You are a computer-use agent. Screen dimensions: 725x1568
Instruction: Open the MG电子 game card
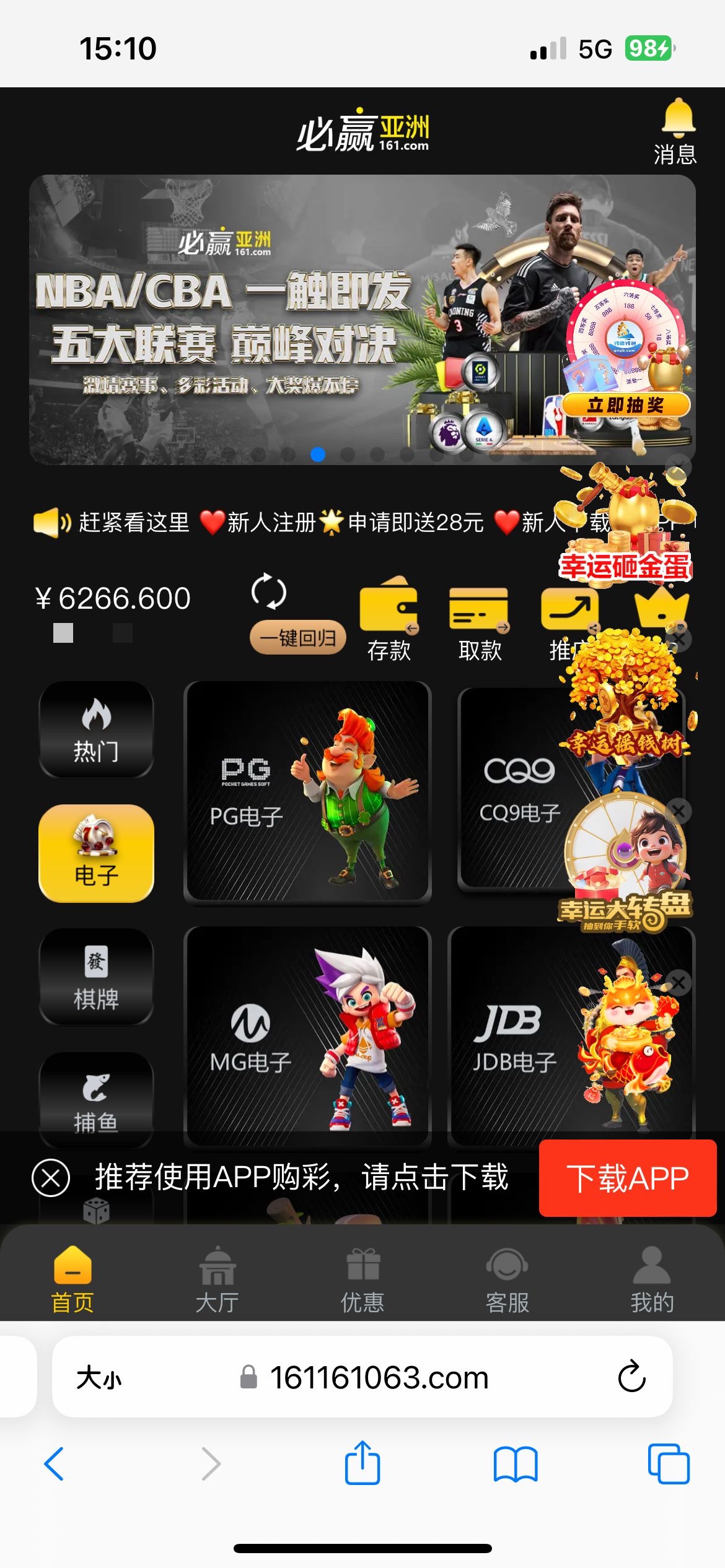pos(307,1036)
